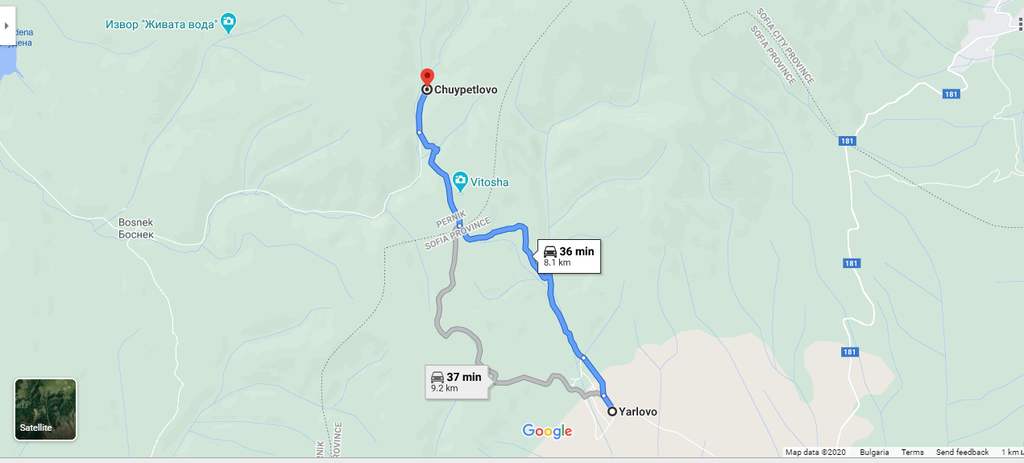
Task: Select the 36 min route option
Action: coord(568,256)
